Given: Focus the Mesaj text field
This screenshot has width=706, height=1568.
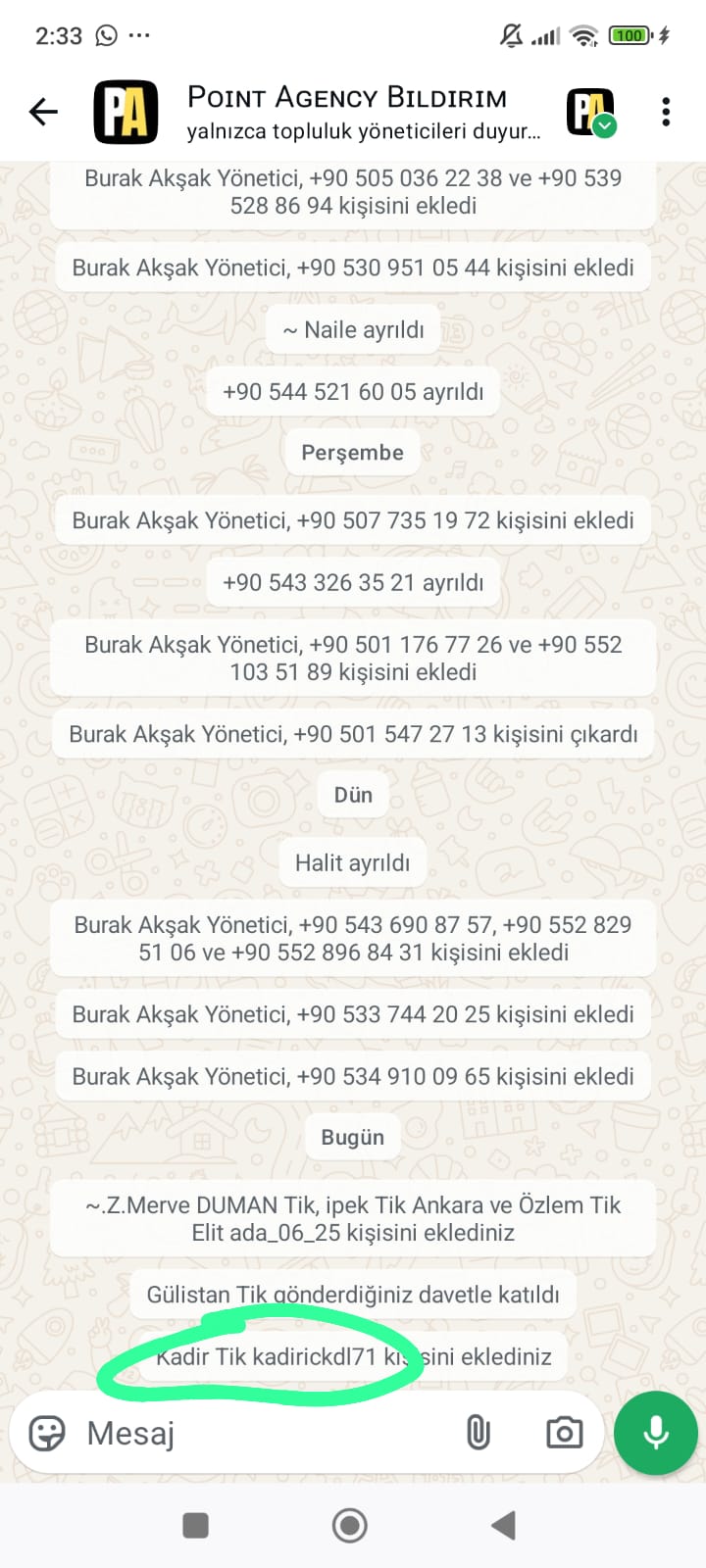Looking at the screenshot, I should (x=265, y=1434).
